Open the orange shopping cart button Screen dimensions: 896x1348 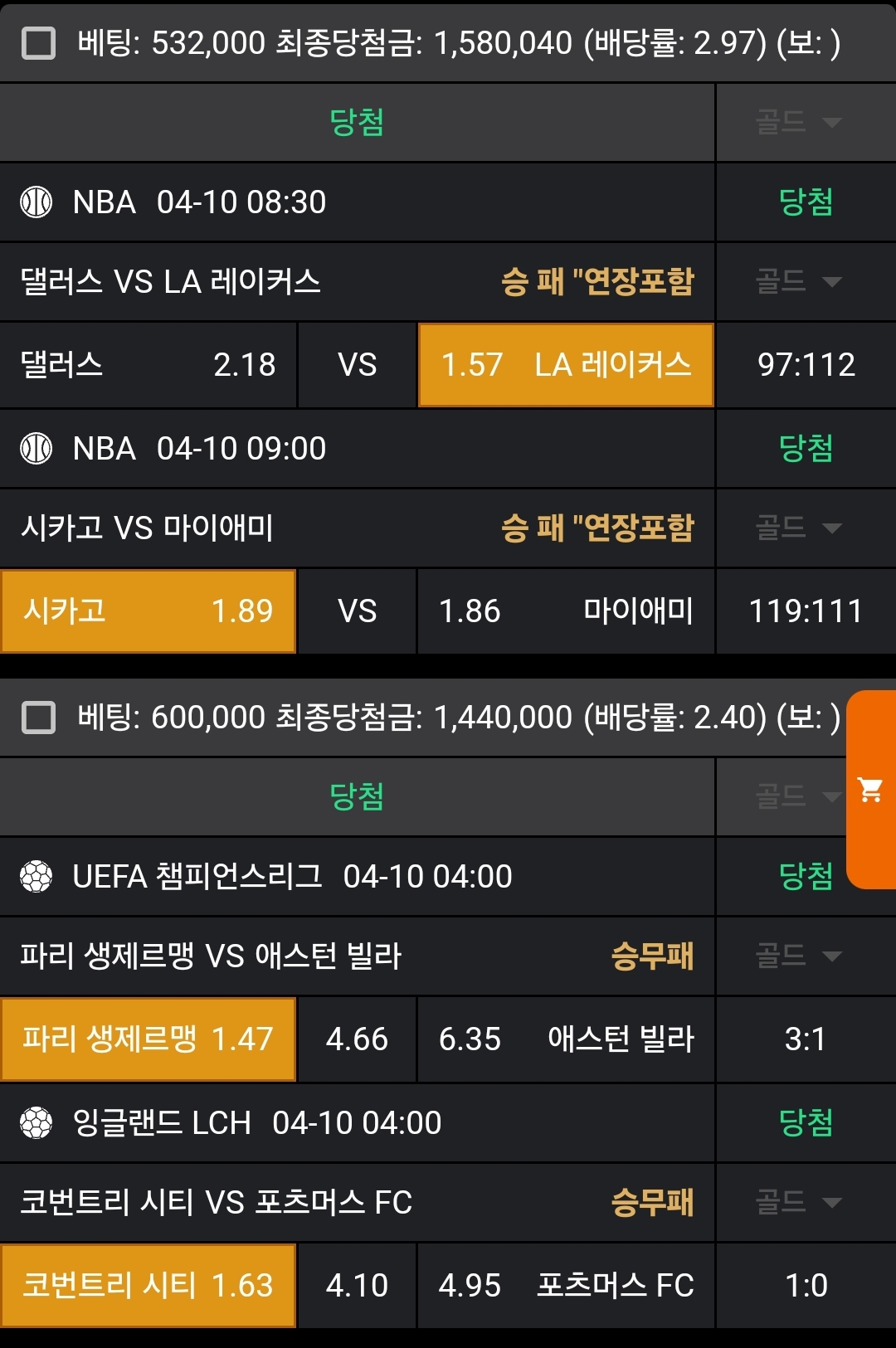tap(870, 790)
